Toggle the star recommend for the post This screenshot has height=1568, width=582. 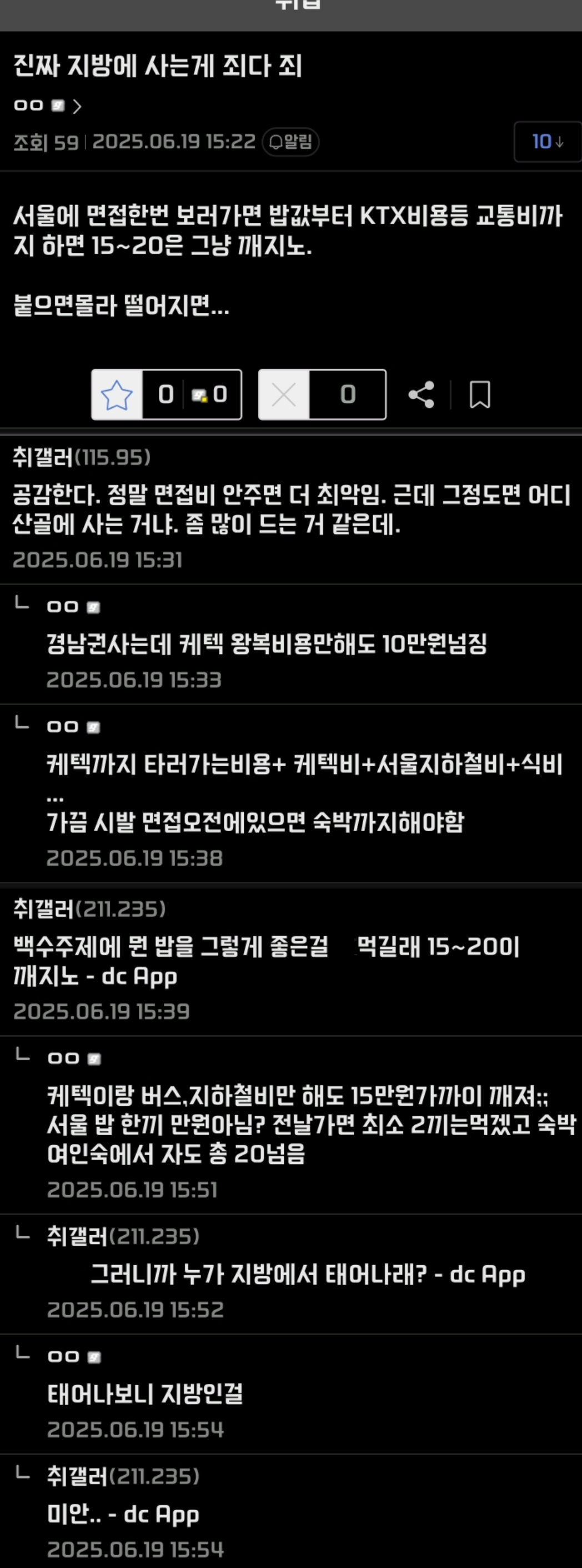pos(117,395)
